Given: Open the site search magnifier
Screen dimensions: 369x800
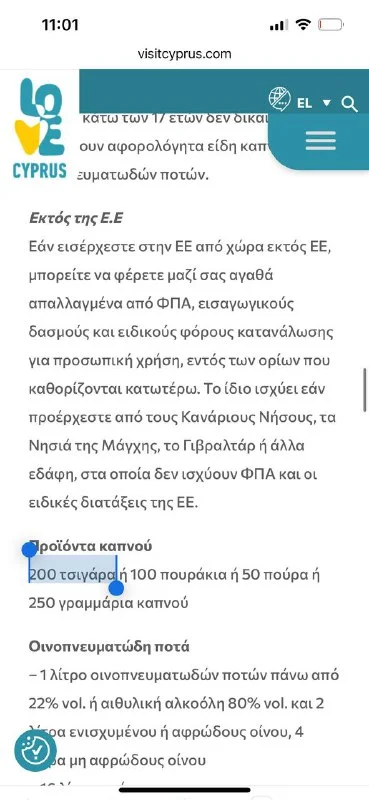Looking at the screenshot, I should click(x=350, y=104).
